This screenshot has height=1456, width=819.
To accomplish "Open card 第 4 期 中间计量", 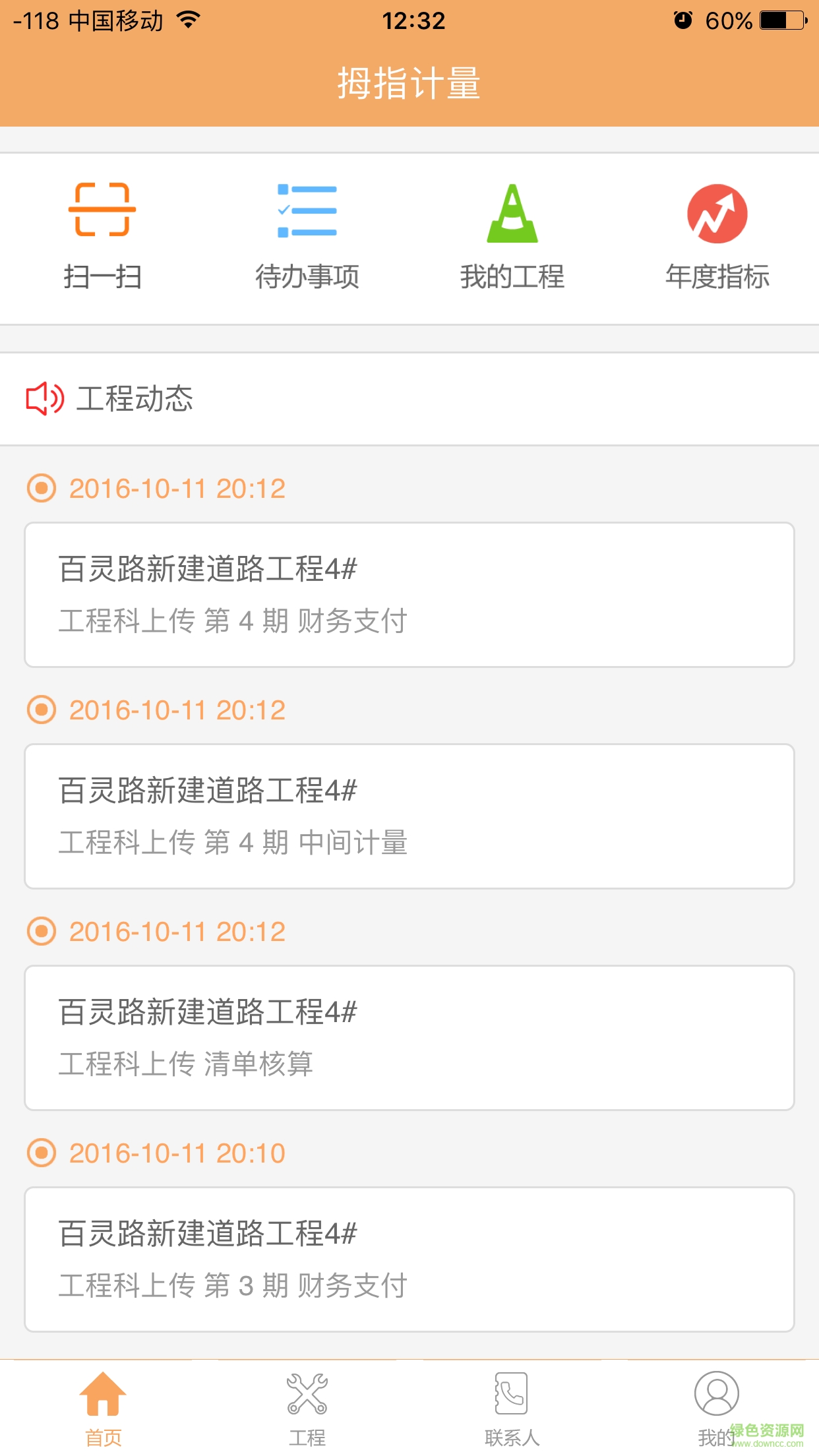I will tap(409, 816).
